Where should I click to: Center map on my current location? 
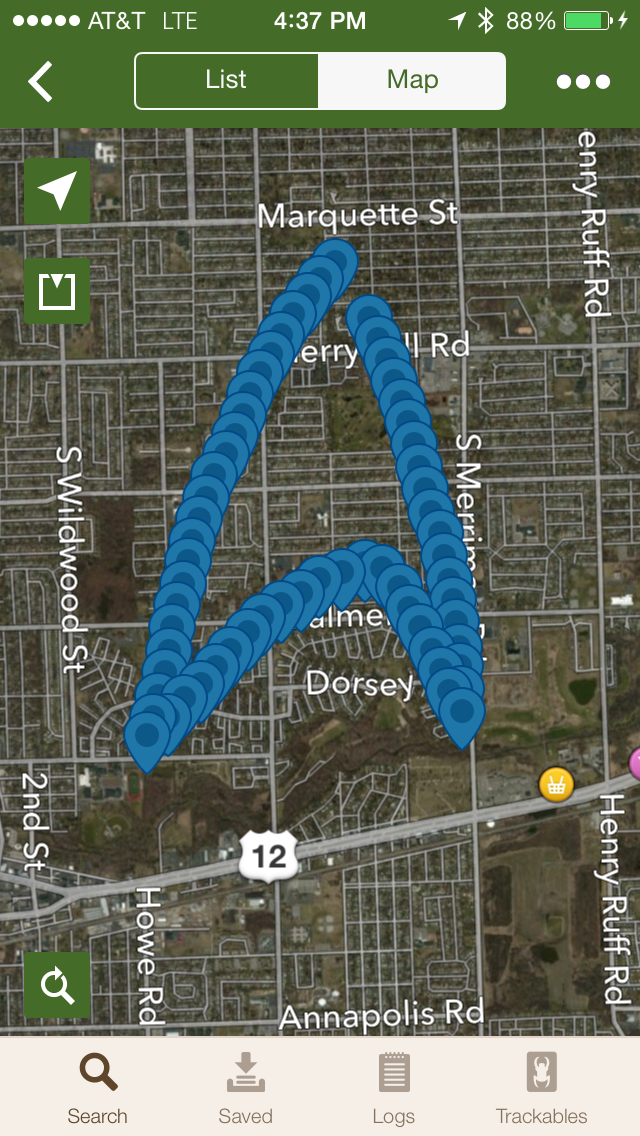pos(57,190)
